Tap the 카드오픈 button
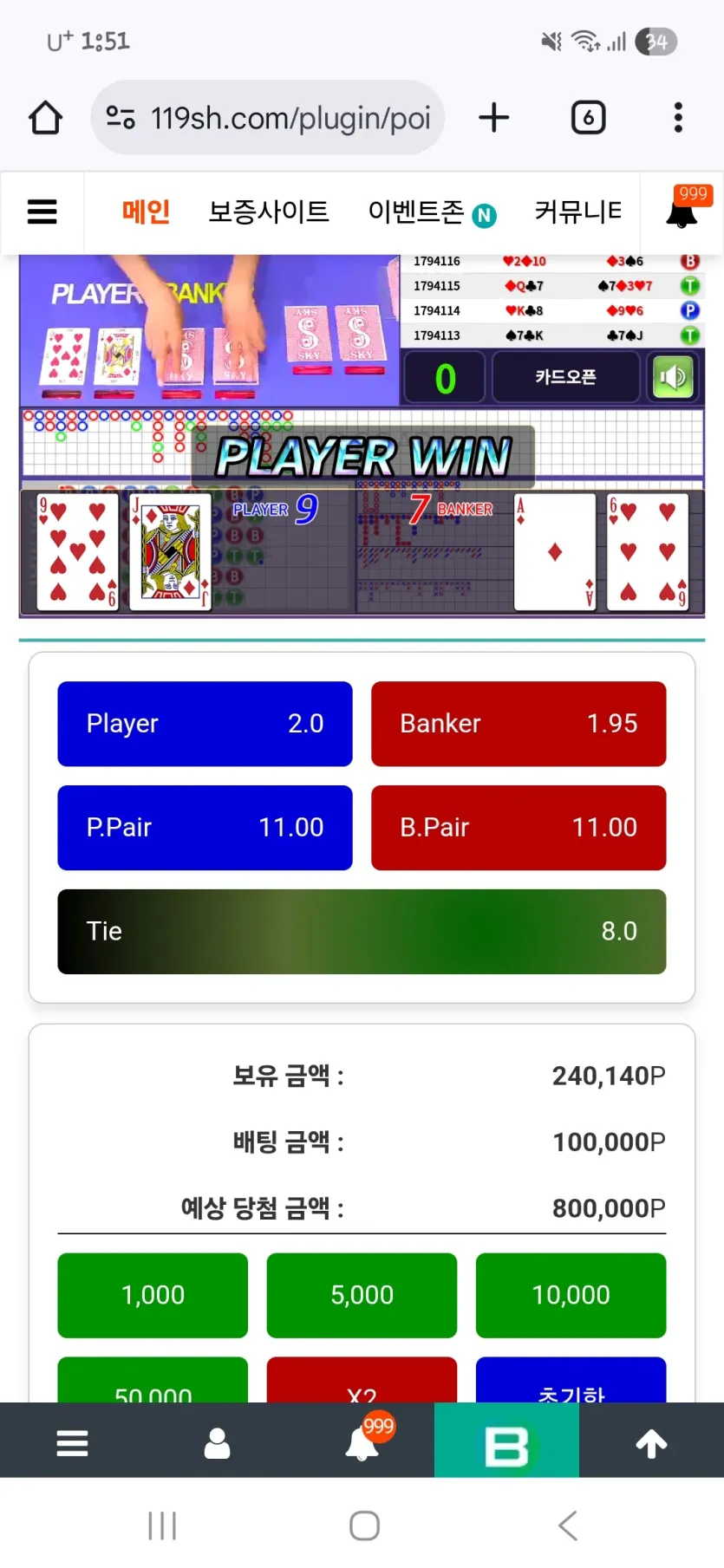Viewport: 724px width, 1568px height. coord(565,377)
